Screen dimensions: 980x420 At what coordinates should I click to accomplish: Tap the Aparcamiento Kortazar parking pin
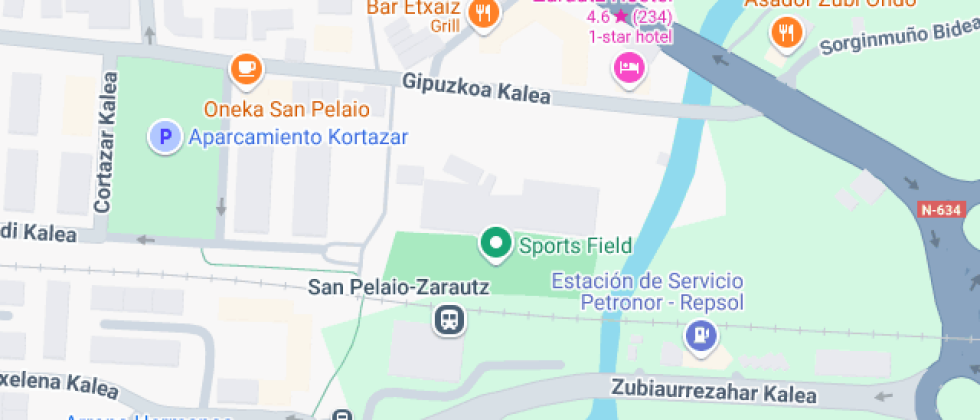tap(164, 136)
